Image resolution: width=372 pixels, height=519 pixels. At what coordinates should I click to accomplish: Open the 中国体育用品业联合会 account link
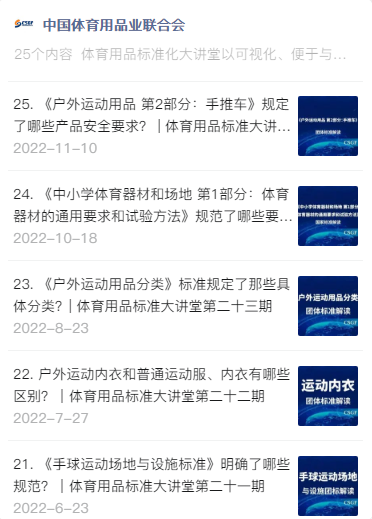(x=114, y=25)
